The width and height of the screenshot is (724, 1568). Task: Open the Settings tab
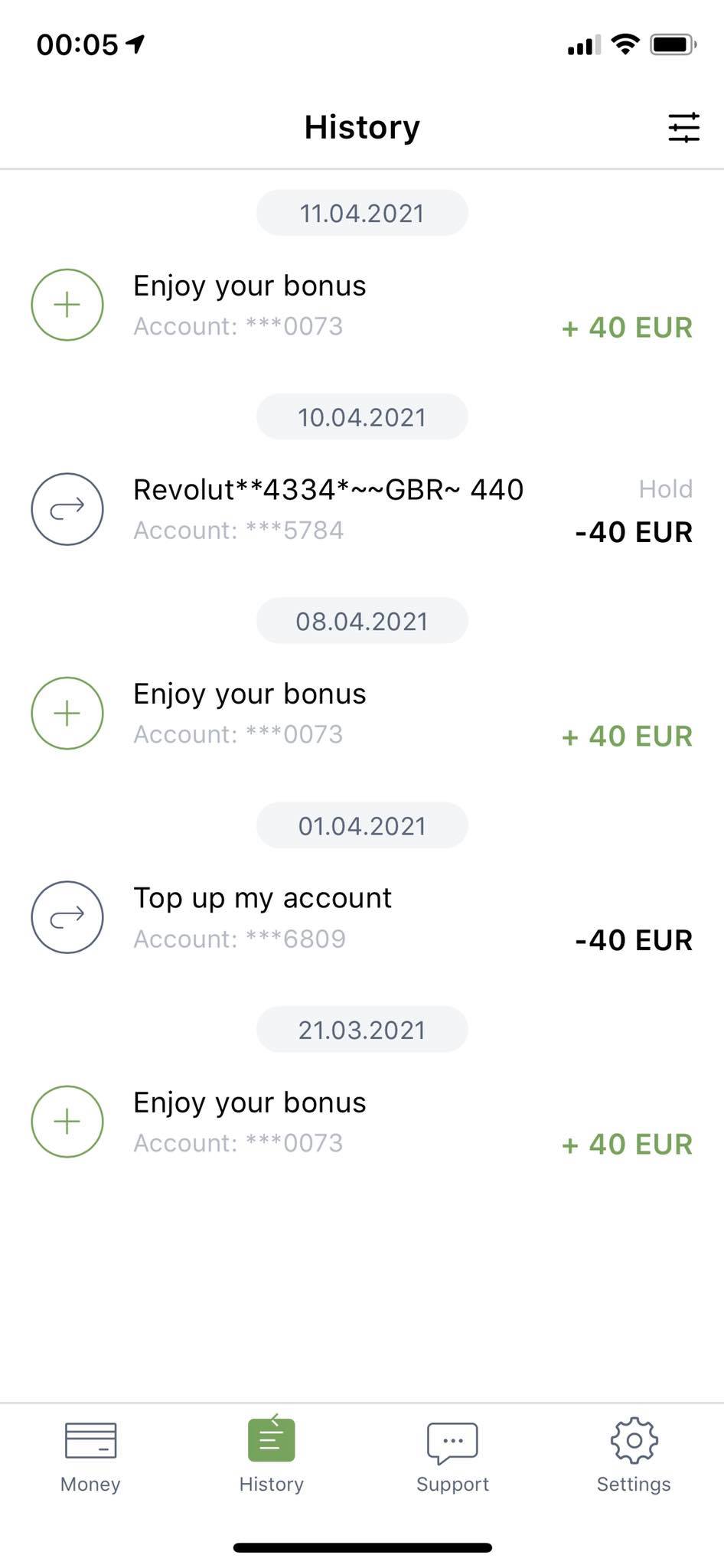(634, 1455)
